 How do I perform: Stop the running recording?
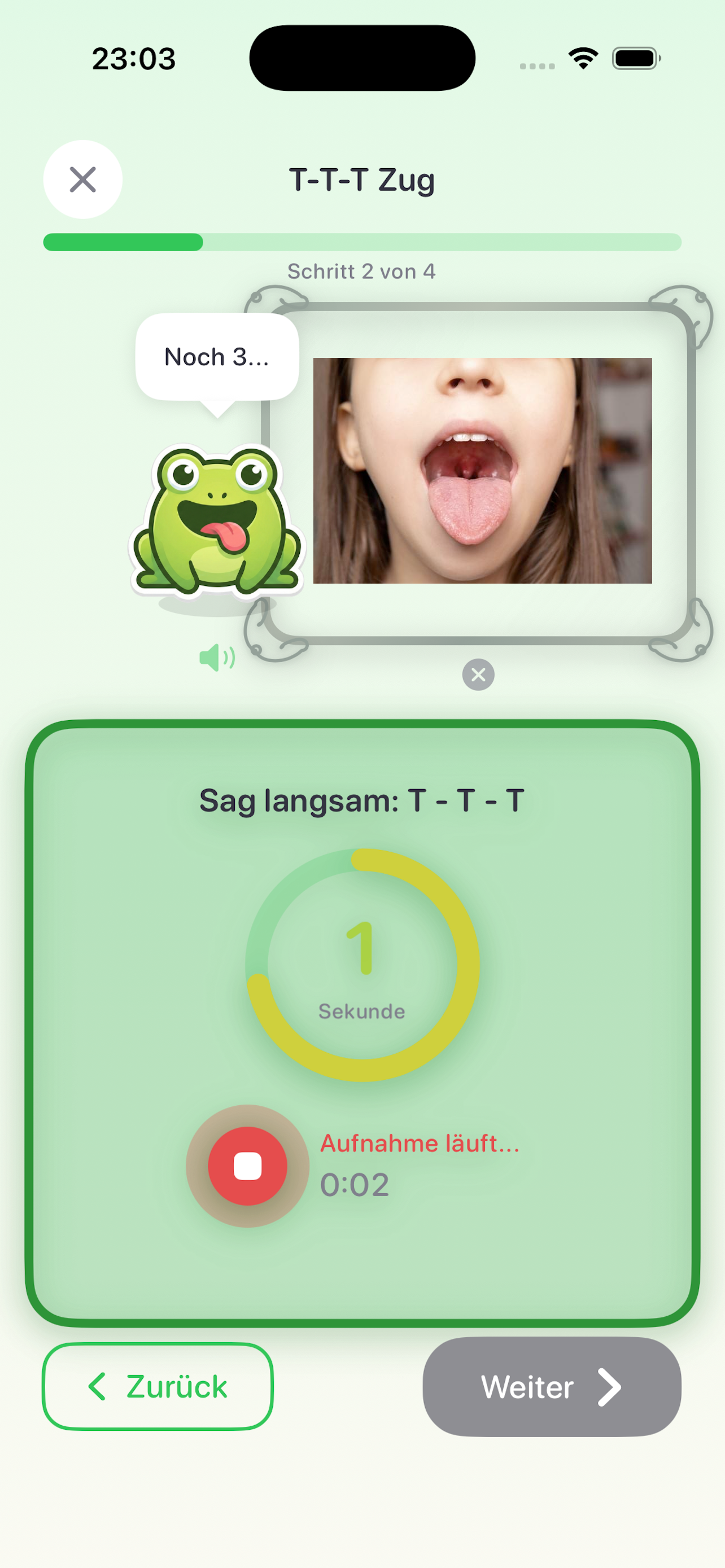(248, 1166)
